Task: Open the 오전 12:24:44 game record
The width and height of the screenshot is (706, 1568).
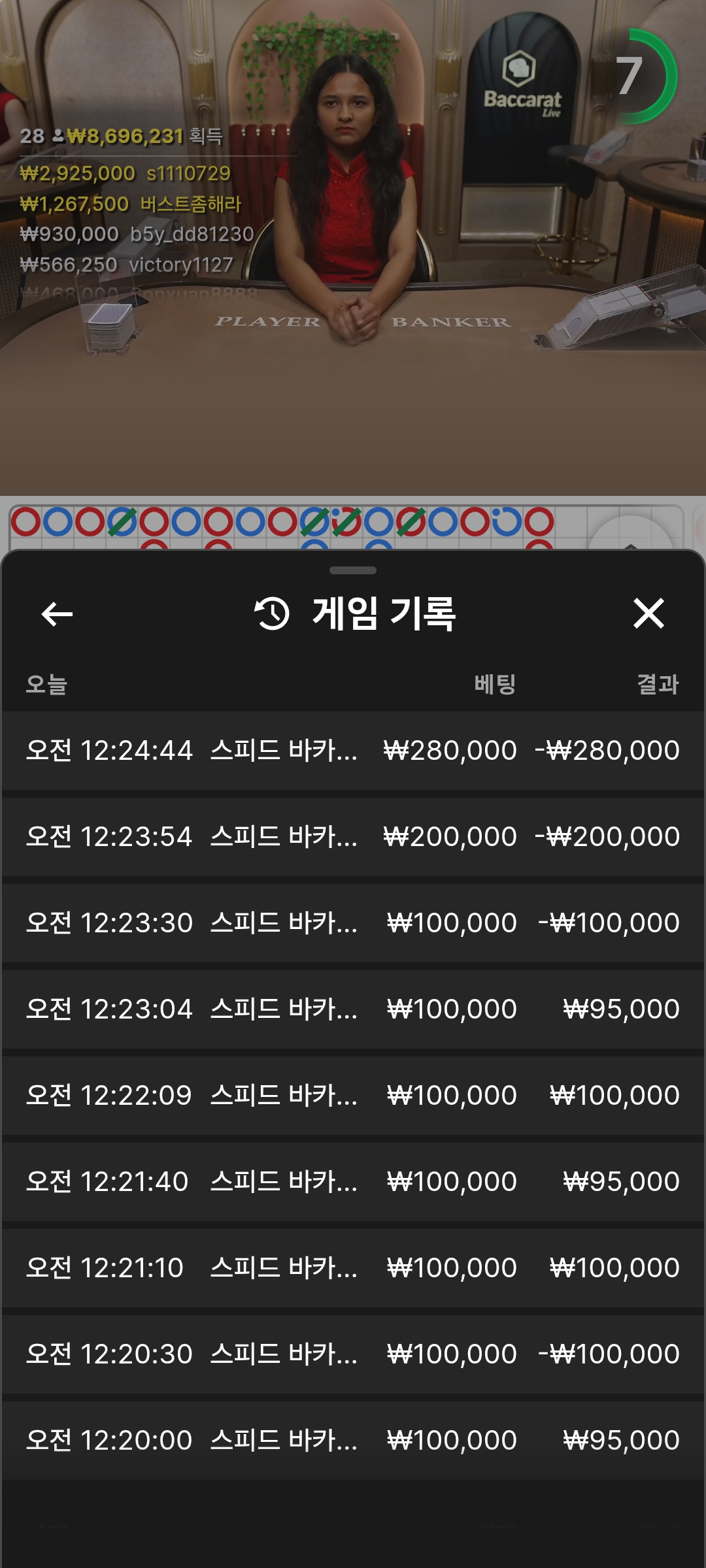Action: click(353, 750)
